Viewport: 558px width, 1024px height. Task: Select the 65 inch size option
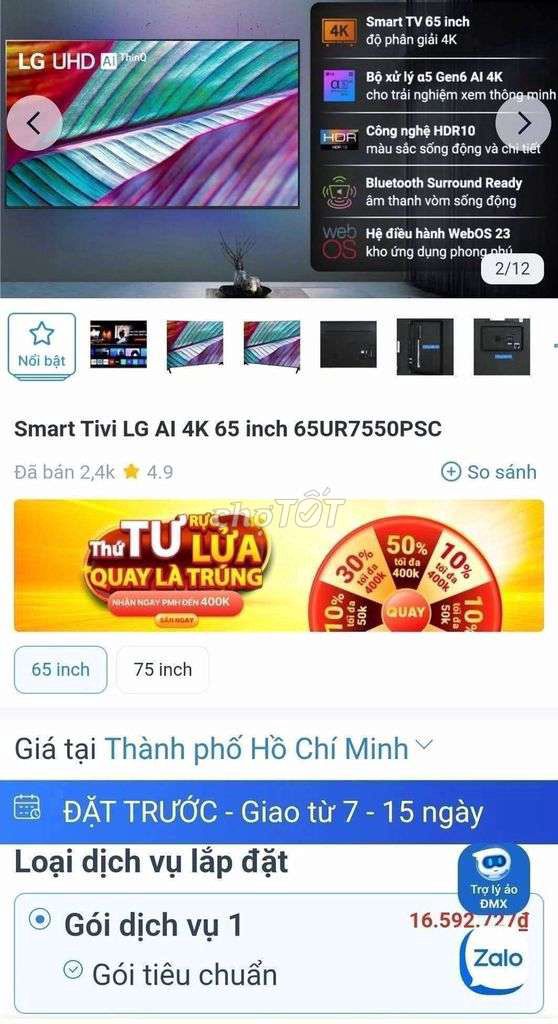[x=61, y=669]
